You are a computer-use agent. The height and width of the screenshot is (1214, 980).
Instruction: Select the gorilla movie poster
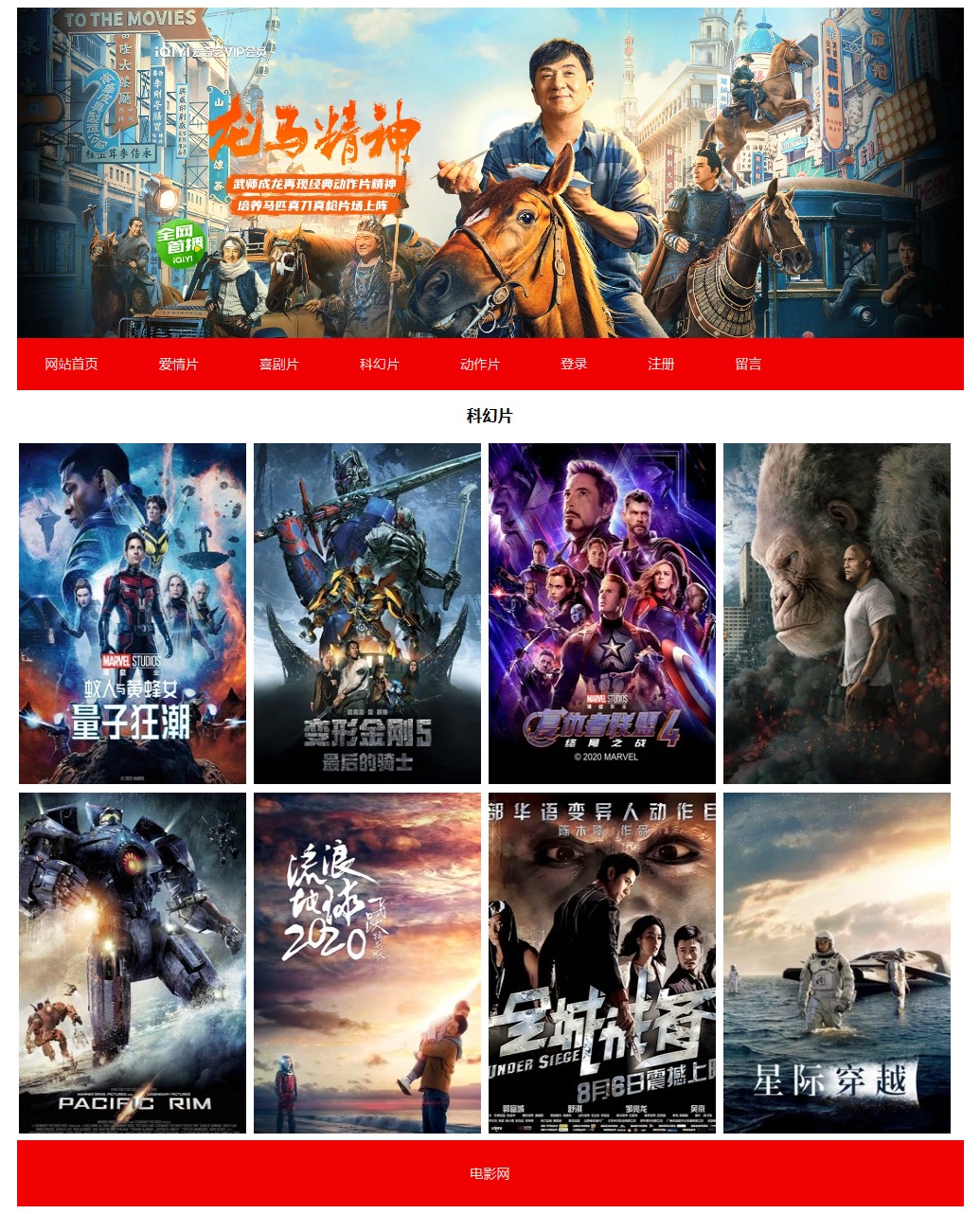click(837, 614)
